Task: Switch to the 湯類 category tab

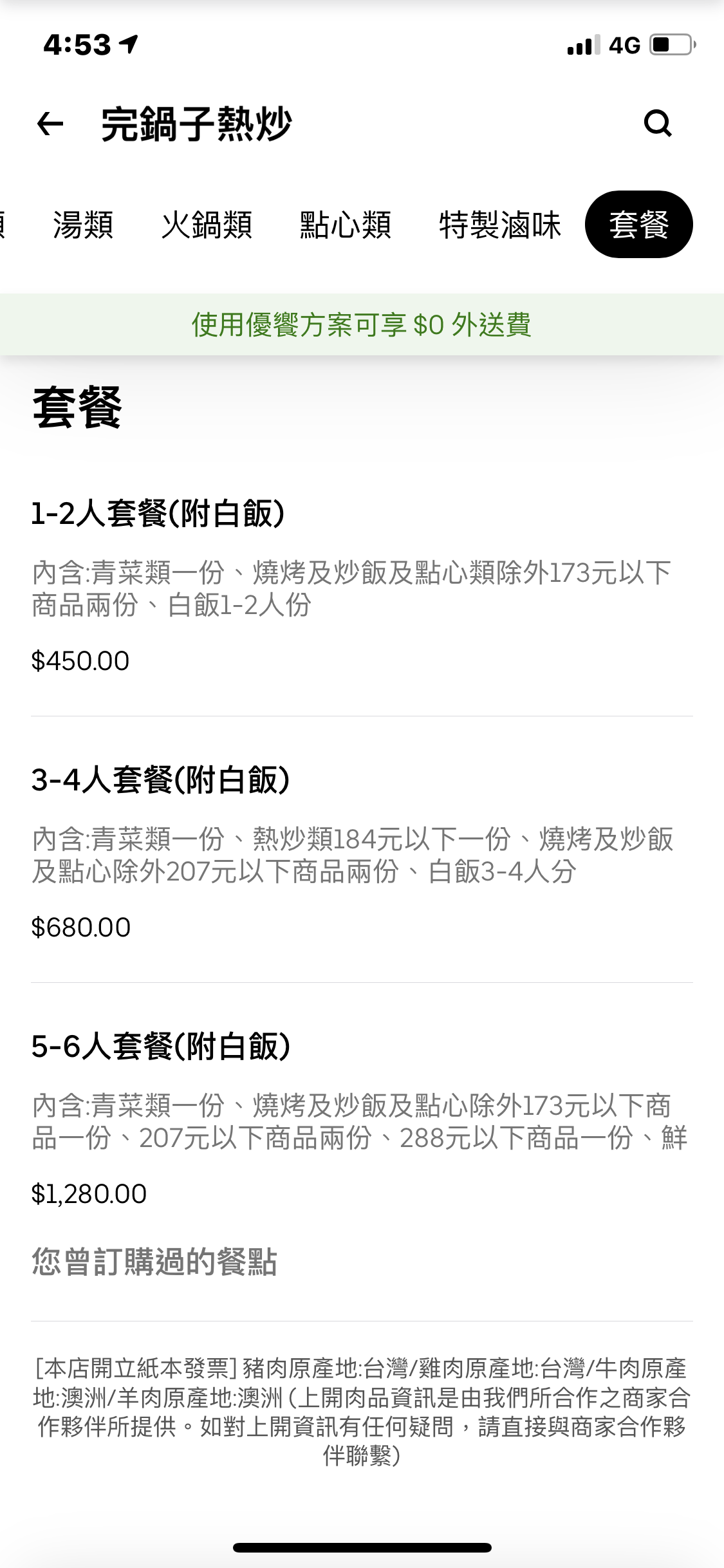Action: pos(83,225)
